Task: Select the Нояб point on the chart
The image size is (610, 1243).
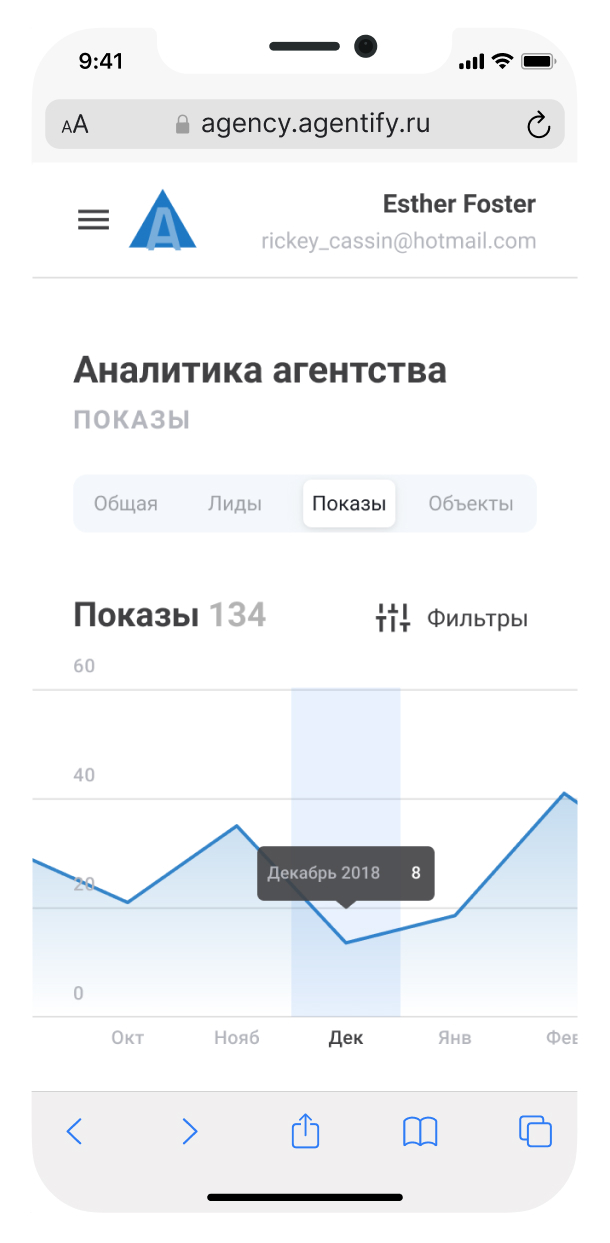Action: (236, 826)
